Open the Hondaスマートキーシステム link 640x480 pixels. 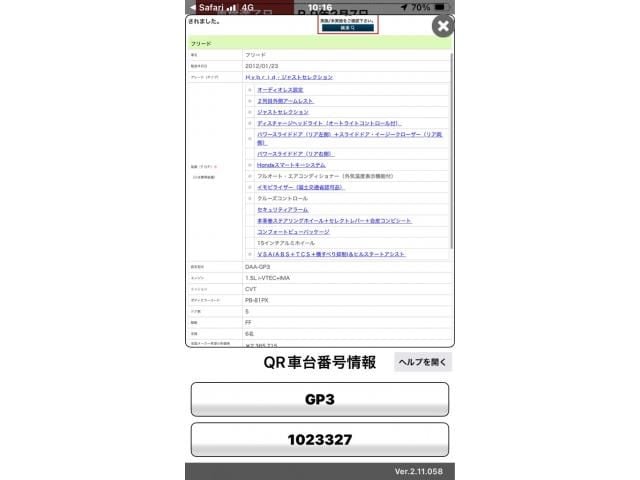[x=291, y=165]
